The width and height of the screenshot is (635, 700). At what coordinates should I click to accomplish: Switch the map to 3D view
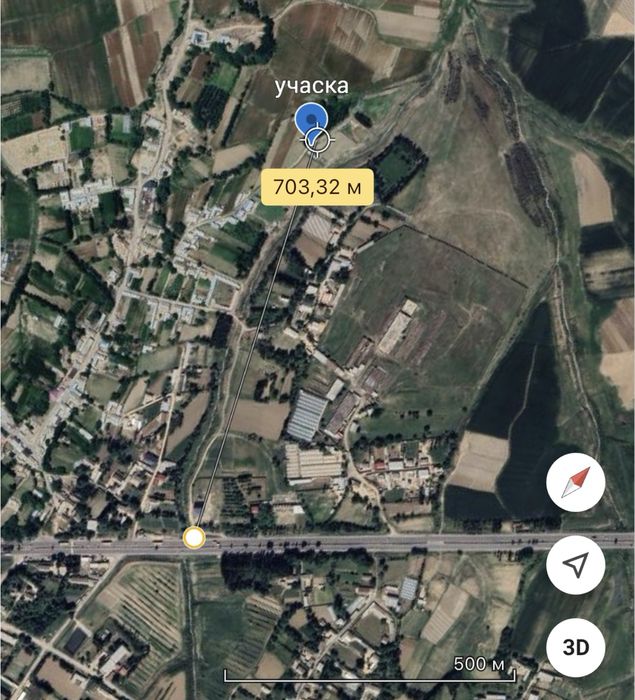575,645
